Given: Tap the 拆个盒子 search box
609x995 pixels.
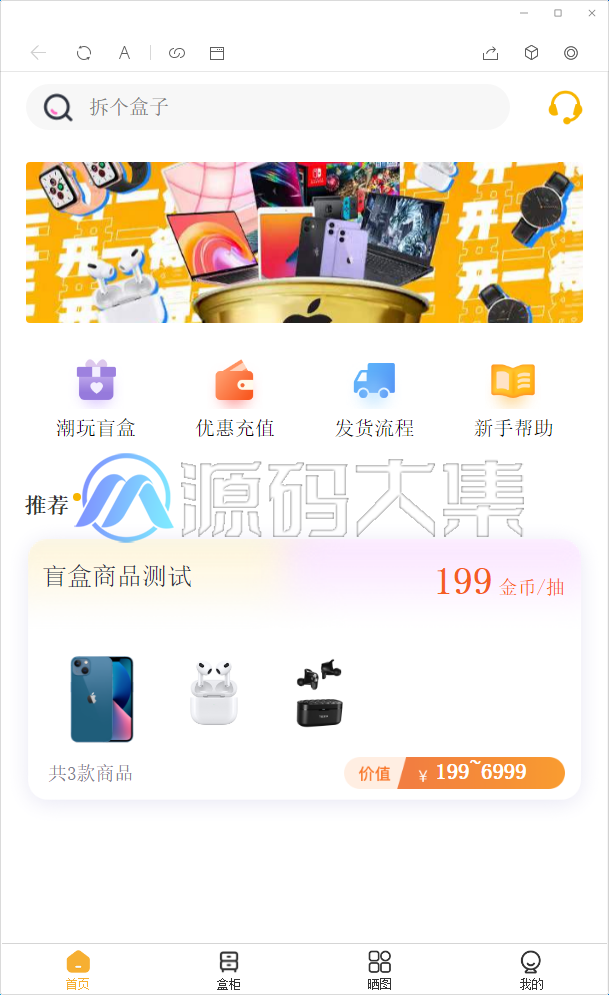Looking at the screenshot, I should click(x=268, y=107).
